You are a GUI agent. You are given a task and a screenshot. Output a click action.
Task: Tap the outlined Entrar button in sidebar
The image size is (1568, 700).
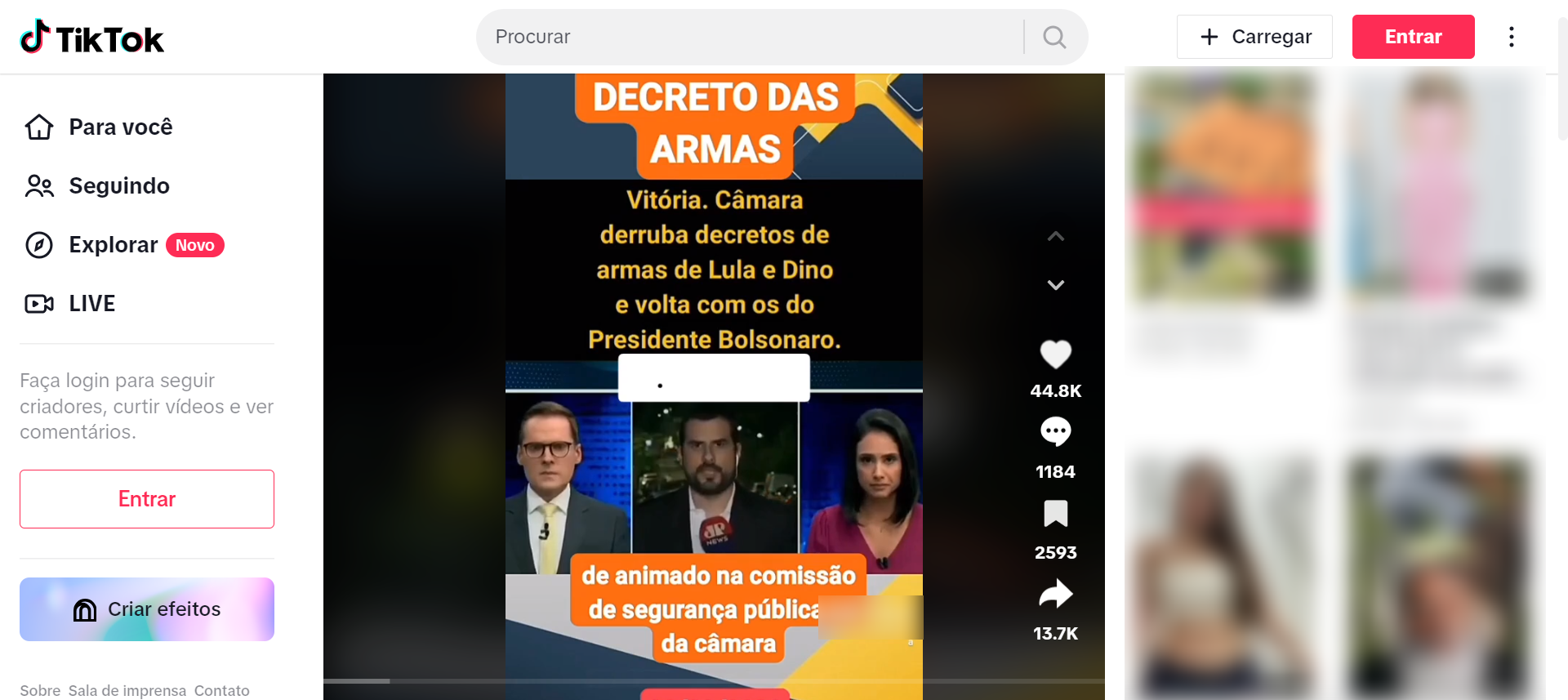pyautogui.click(x=147, y=499)
